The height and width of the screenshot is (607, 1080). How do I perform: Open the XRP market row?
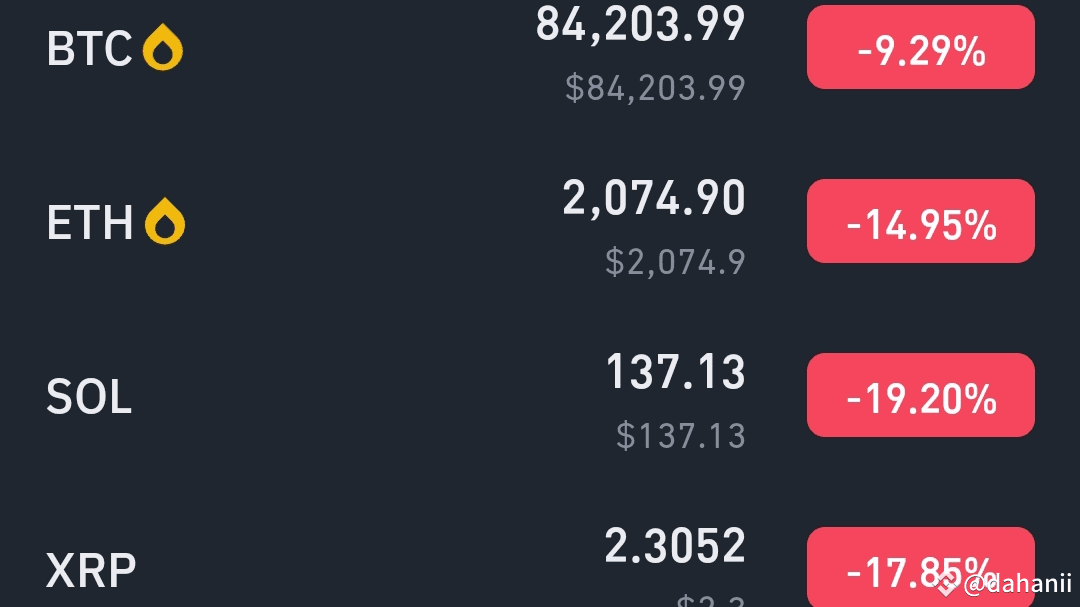point(91,571)
